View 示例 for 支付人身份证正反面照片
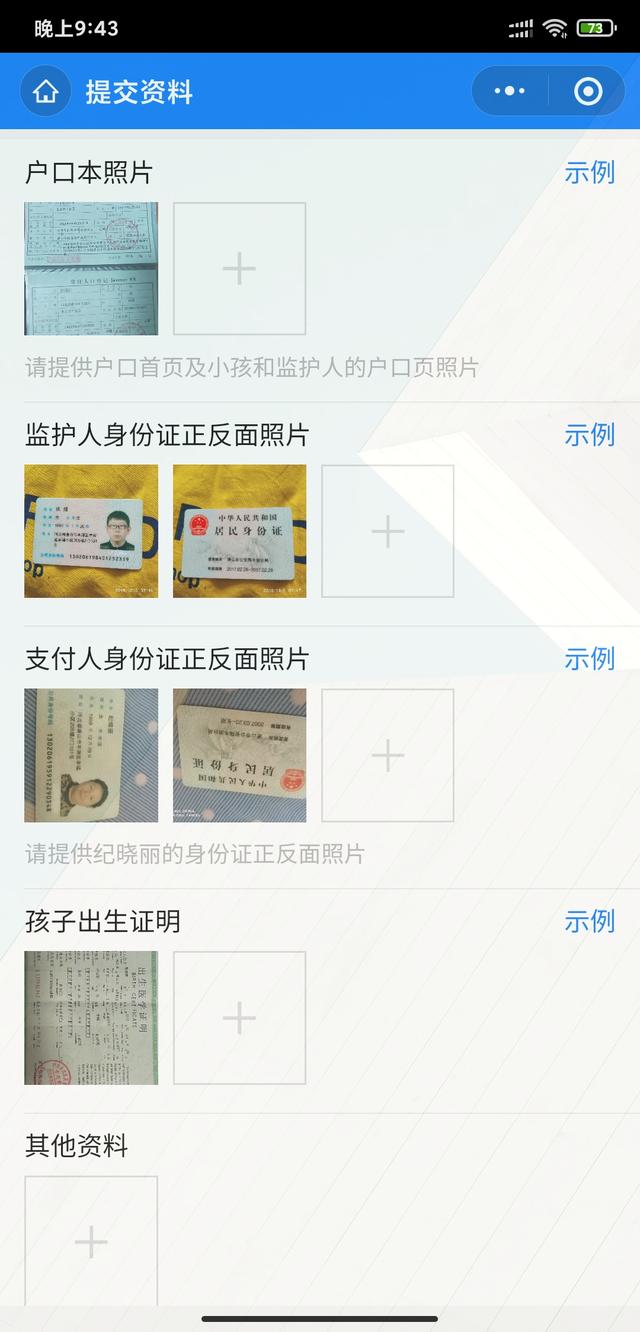The image size is (640, 1332). [589, 659]
